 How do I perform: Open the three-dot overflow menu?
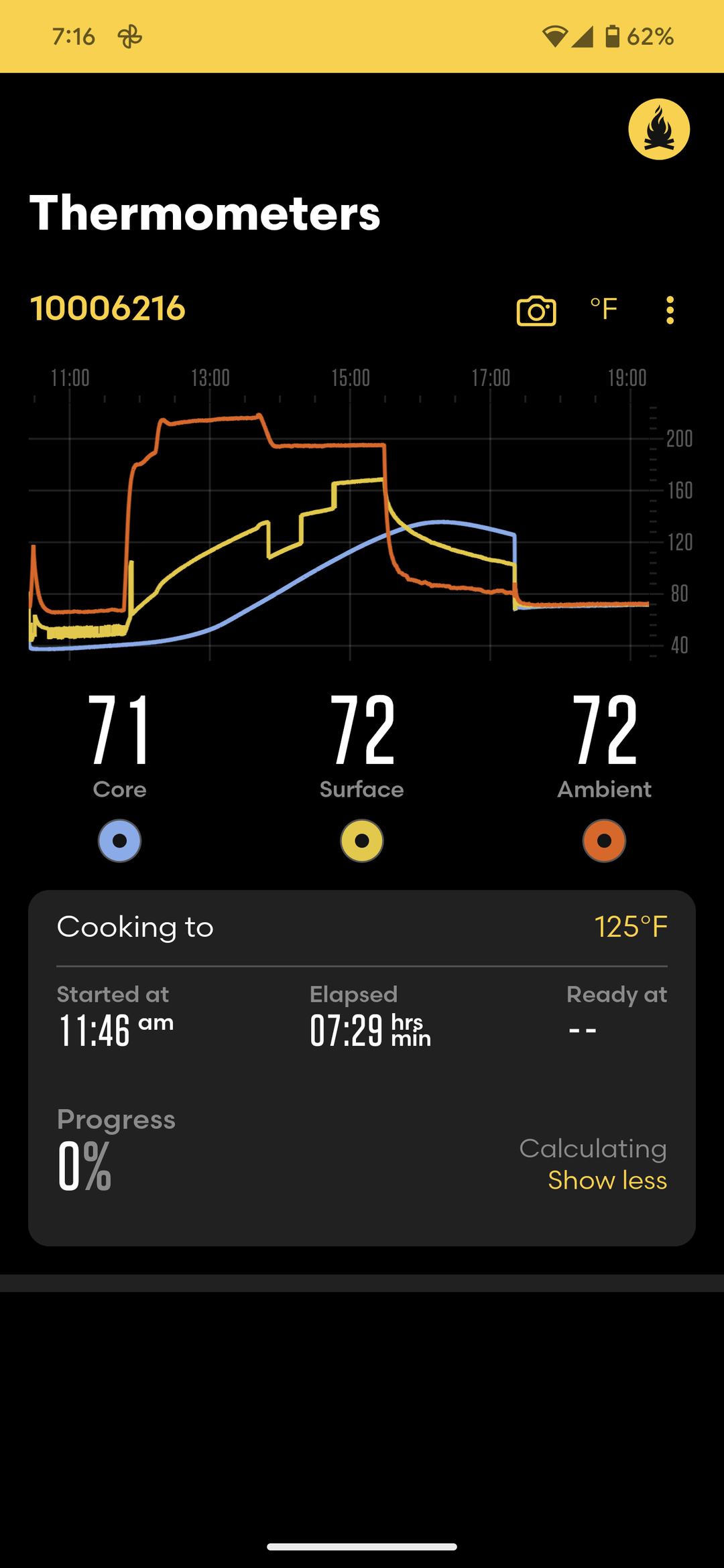[670, 310]
